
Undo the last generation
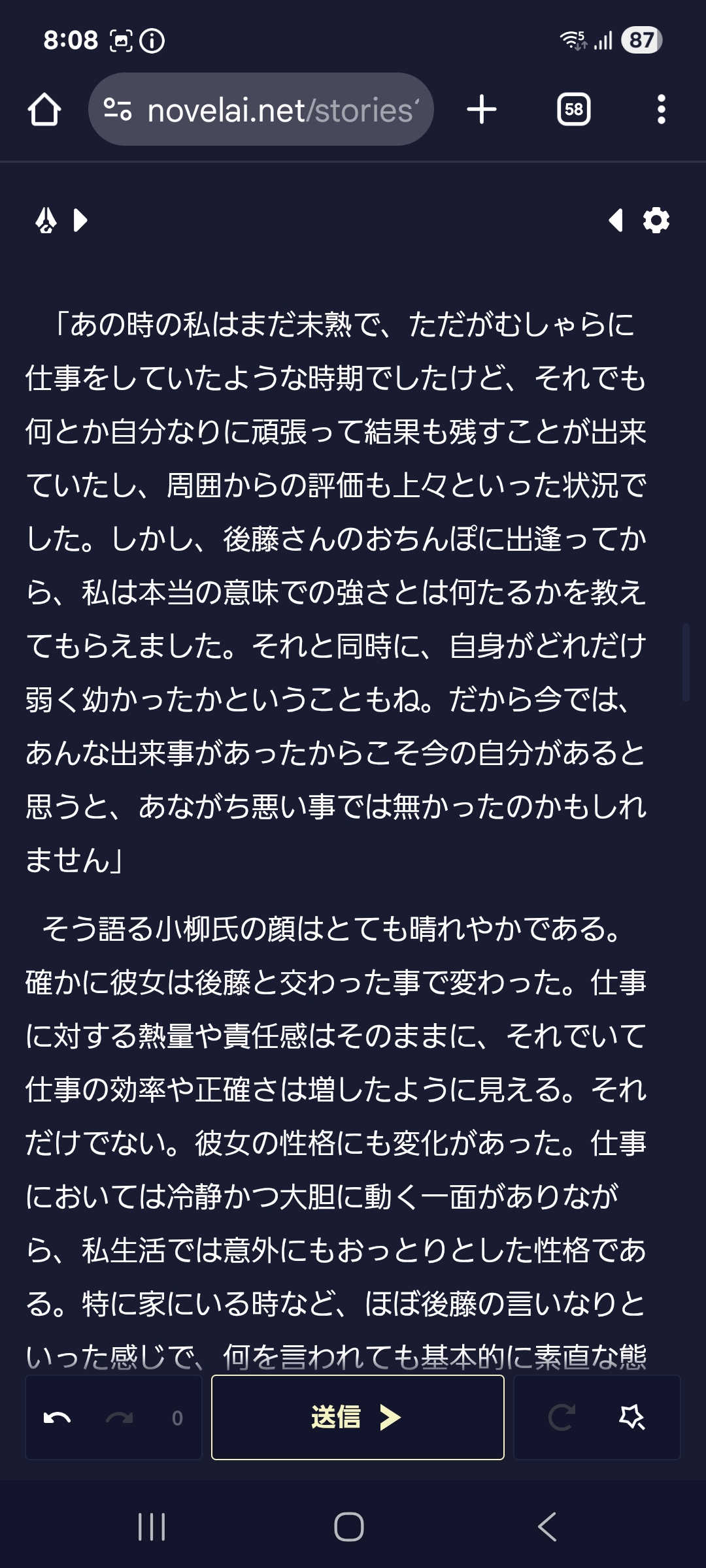pyautogui.click(x=57, y=1417)
